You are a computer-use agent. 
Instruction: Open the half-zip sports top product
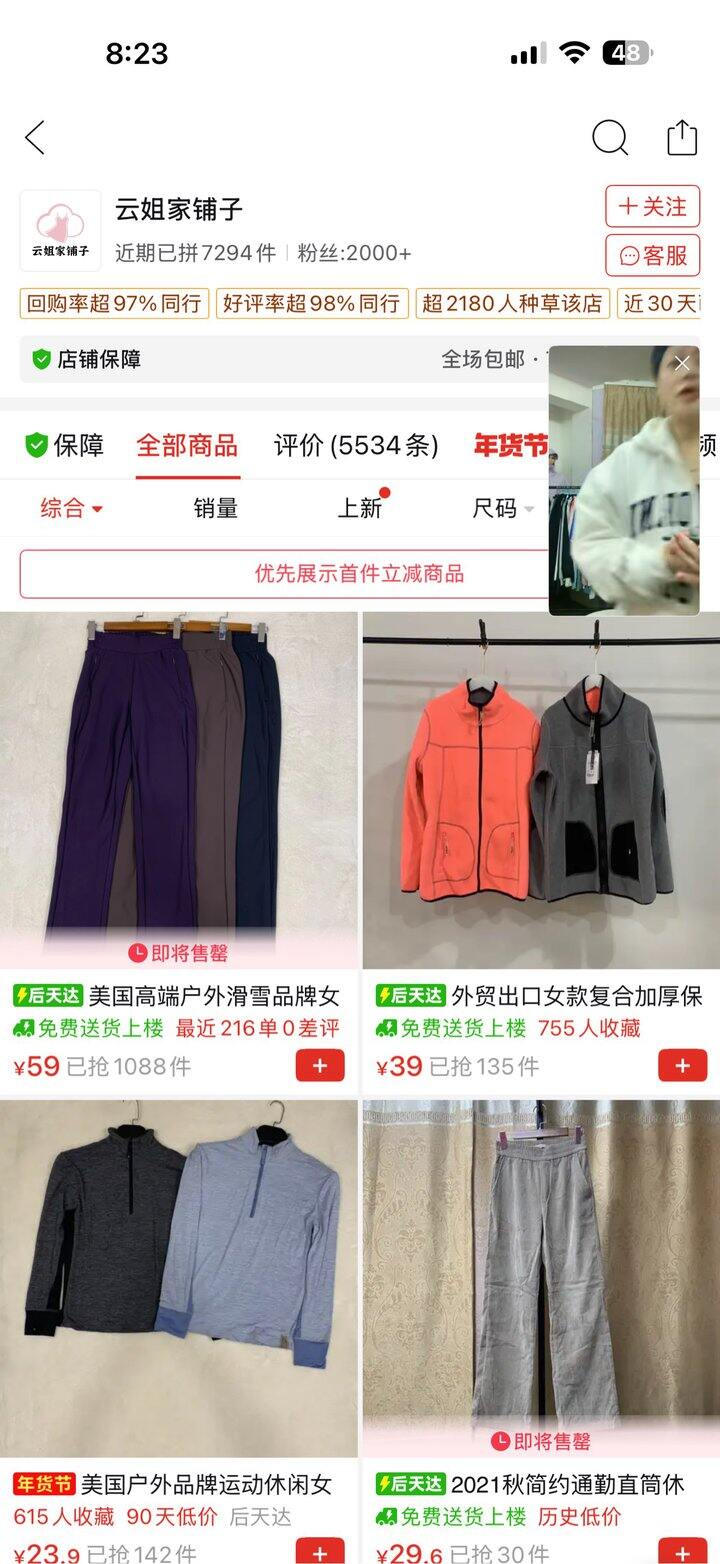pos(178,1280)
